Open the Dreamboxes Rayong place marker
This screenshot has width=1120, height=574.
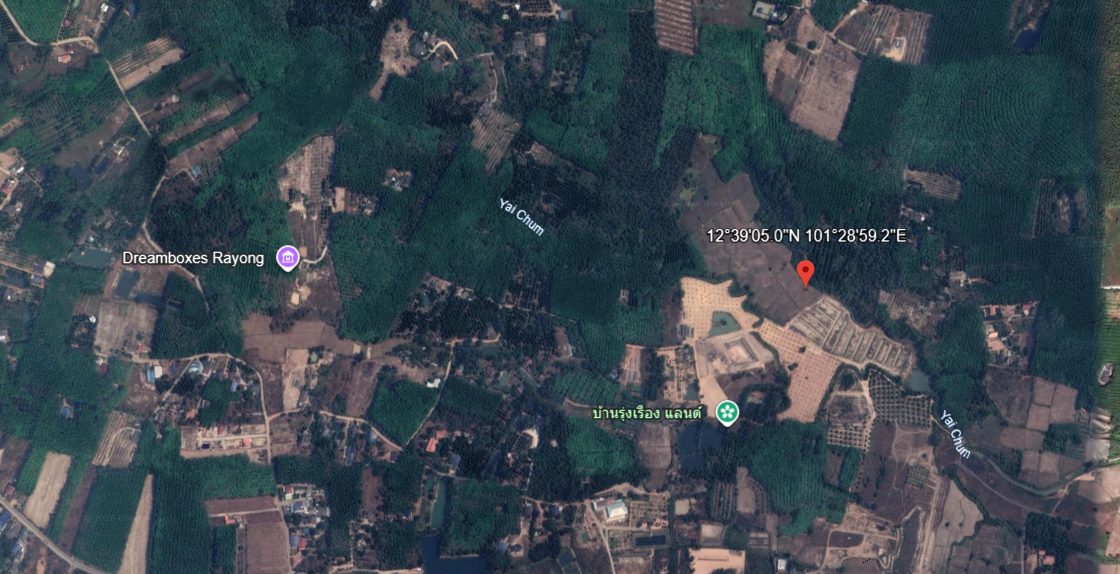[288, 258]
